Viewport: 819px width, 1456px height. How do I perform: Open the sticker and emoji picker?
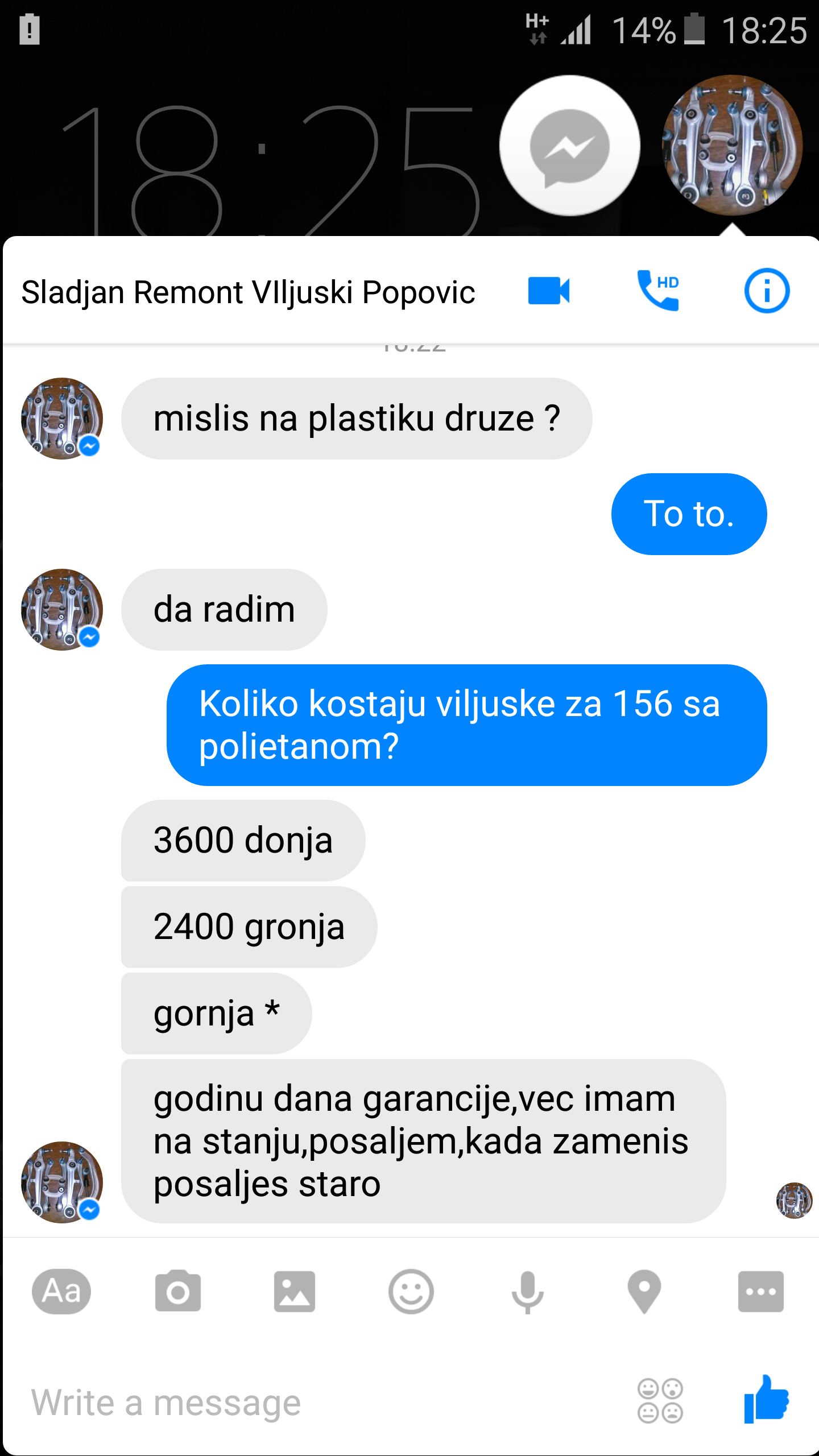click(x=411, y=1291)
